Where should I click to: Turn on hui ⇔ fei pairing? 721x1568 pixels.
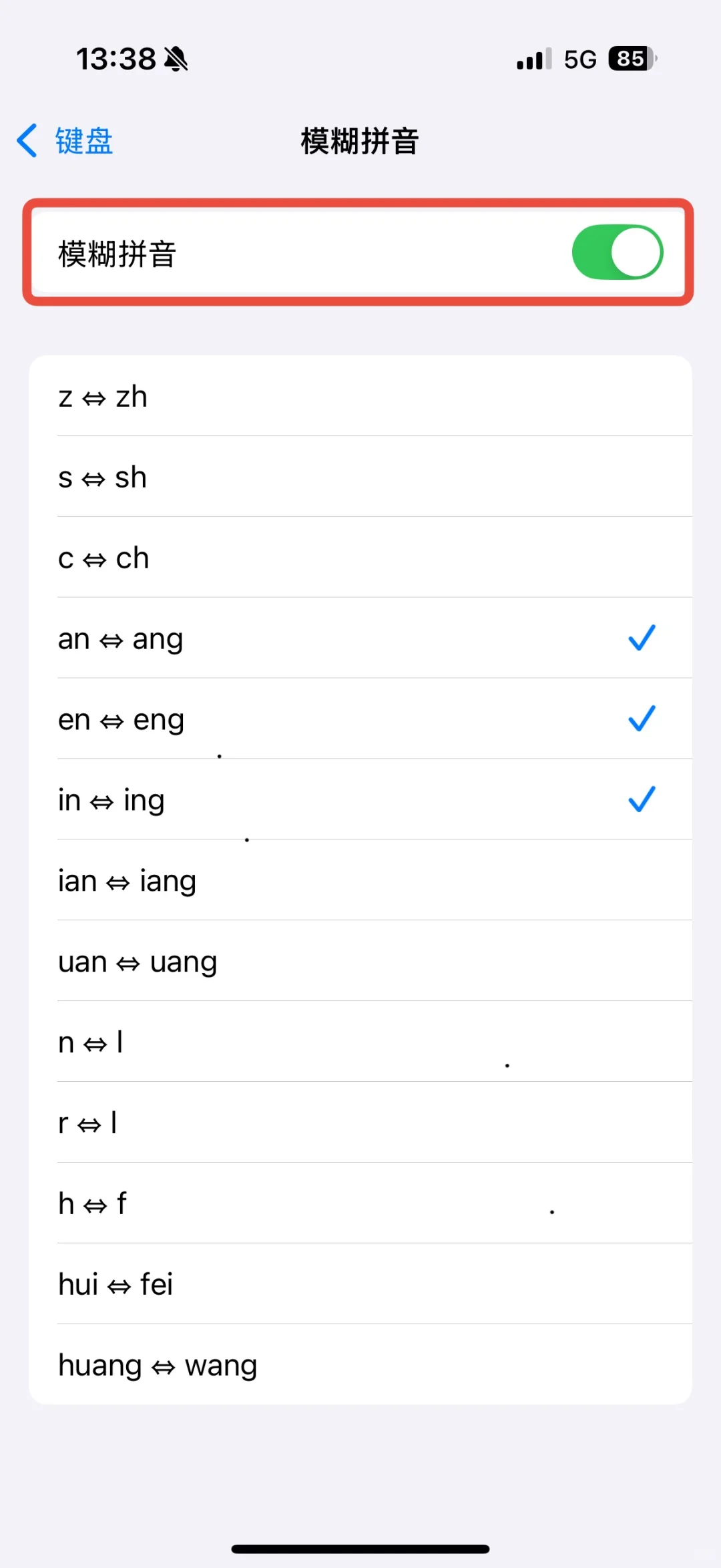point(360,1284)
